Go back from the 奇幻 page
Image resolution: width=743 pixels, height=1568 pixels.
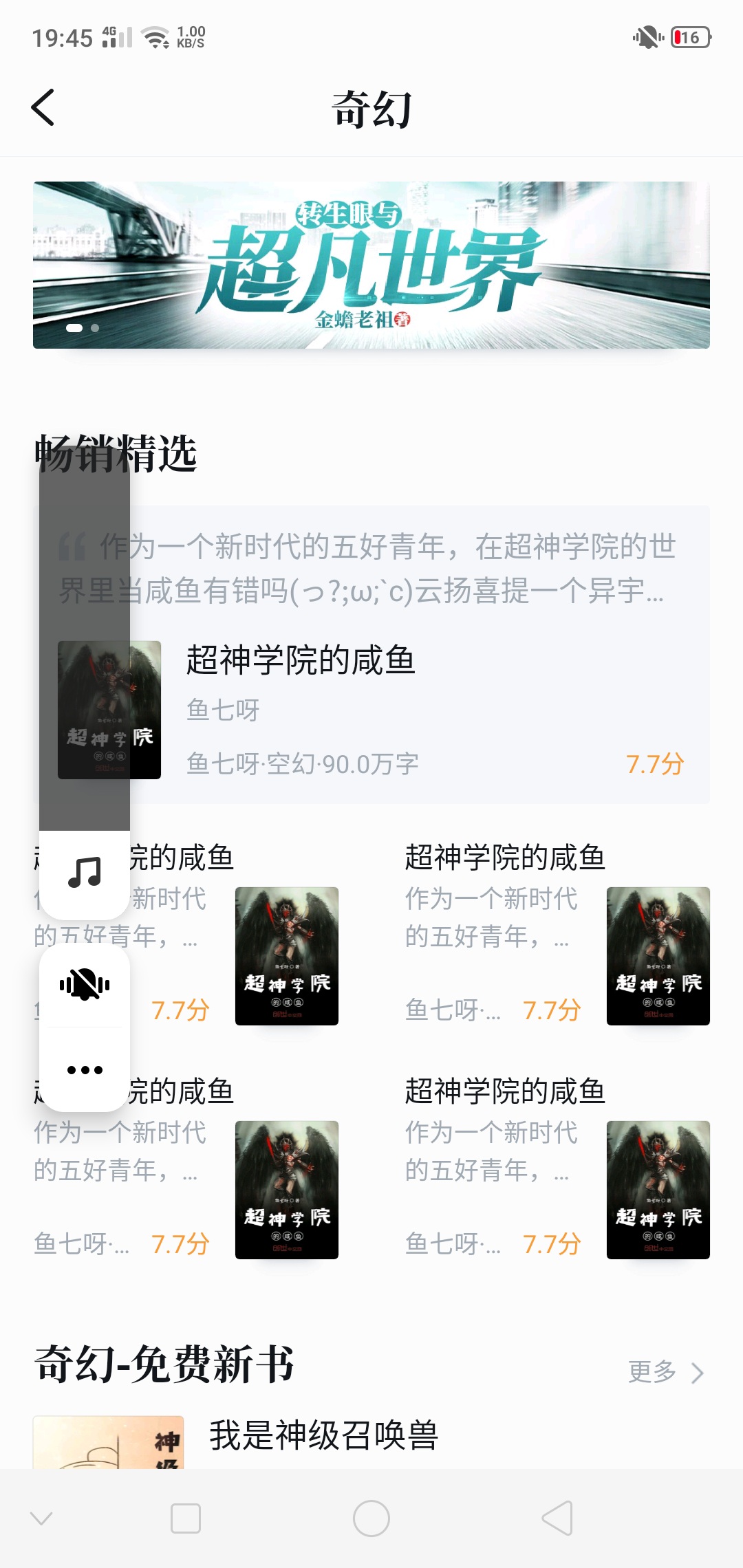pos(43,108)
